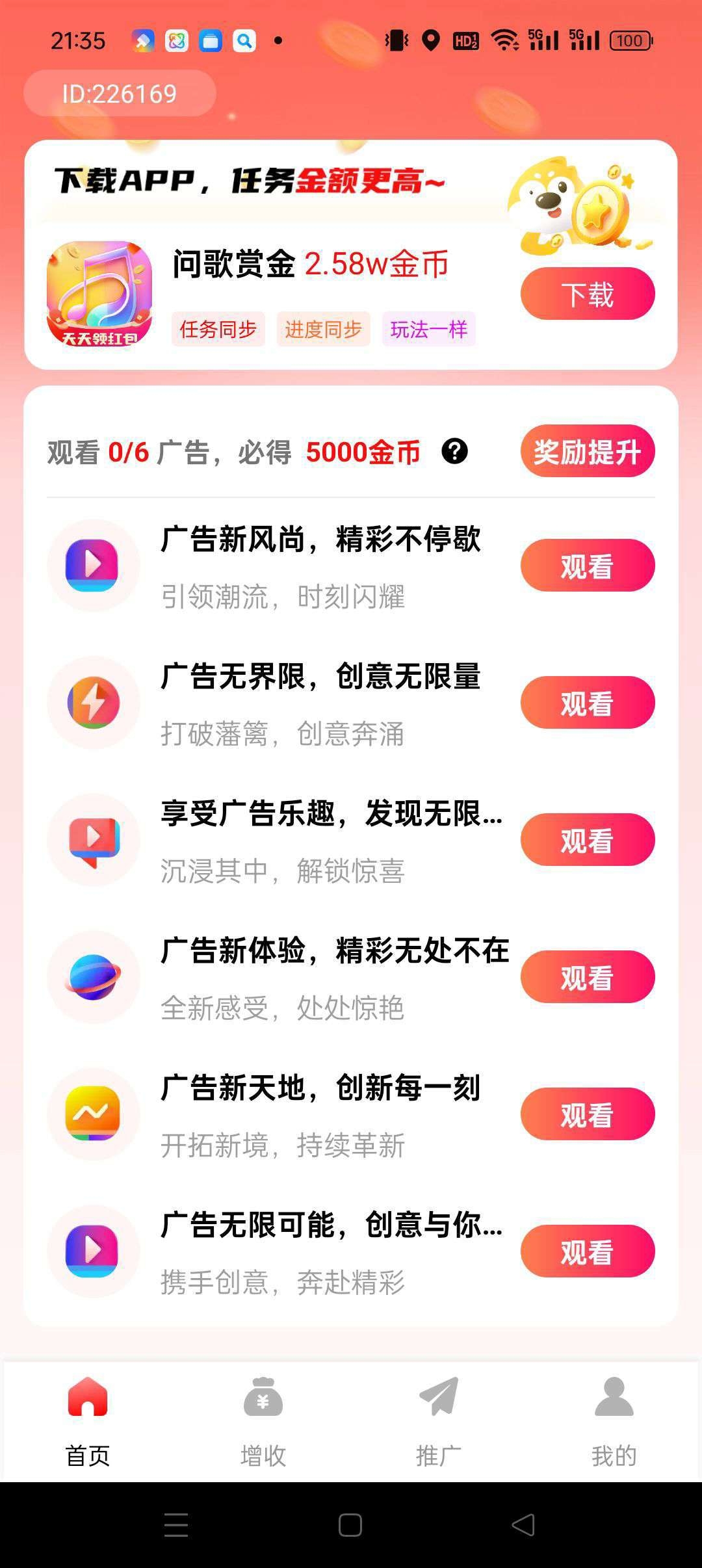Watch the ad titled 广告新风尚 via its 观看 button

(x=587, y=566)
